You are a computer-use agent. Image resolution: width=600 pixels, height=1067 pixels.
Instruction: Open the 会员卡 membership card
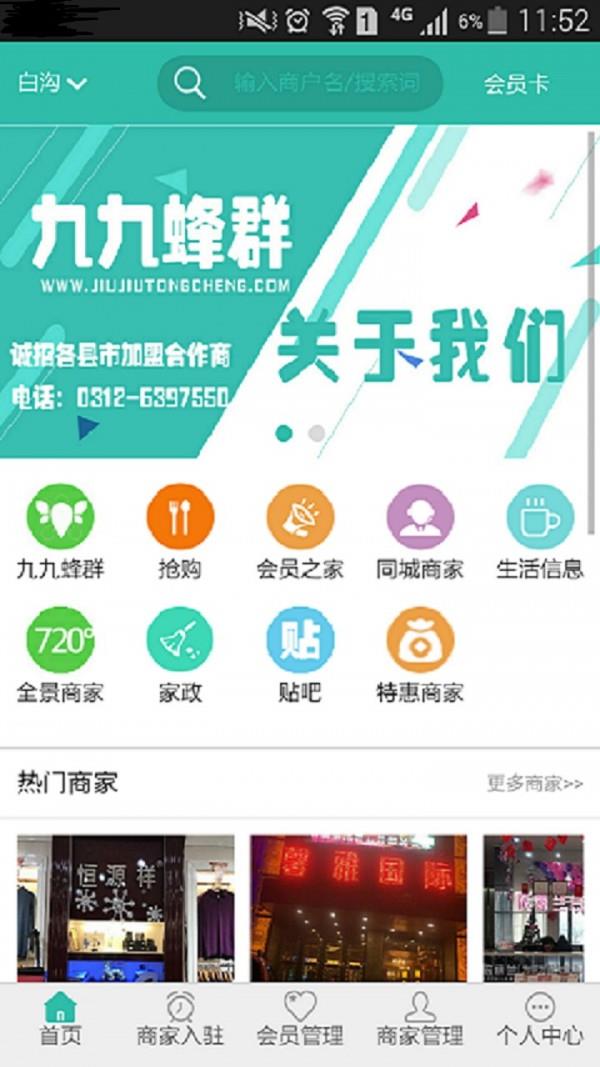516,84
